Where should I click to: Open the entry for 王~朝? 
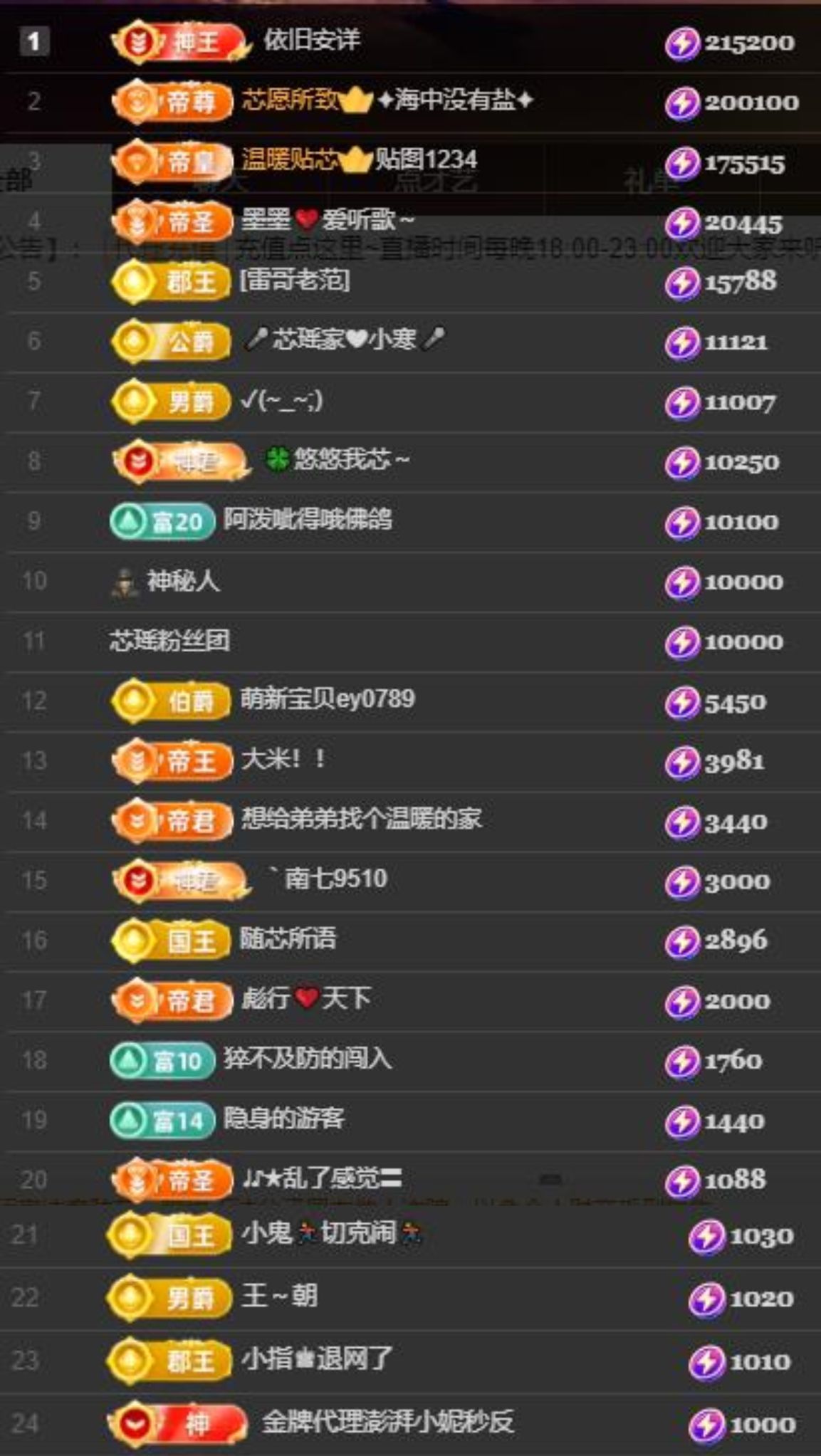pos(279,1296)
